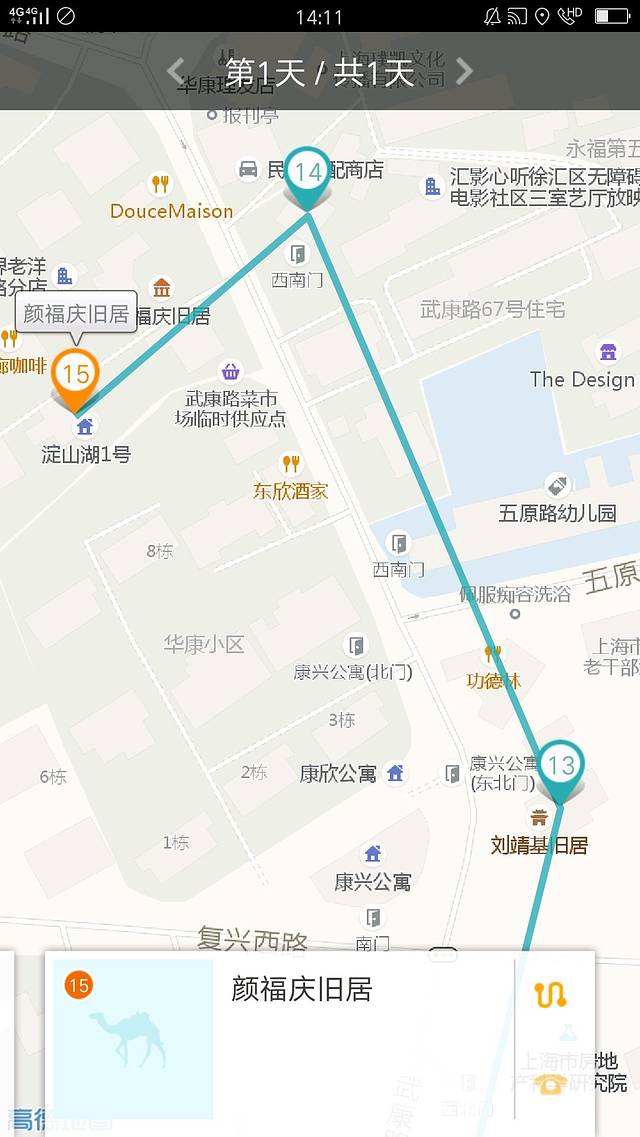Go to the previous day arrow

pos(177,71)
